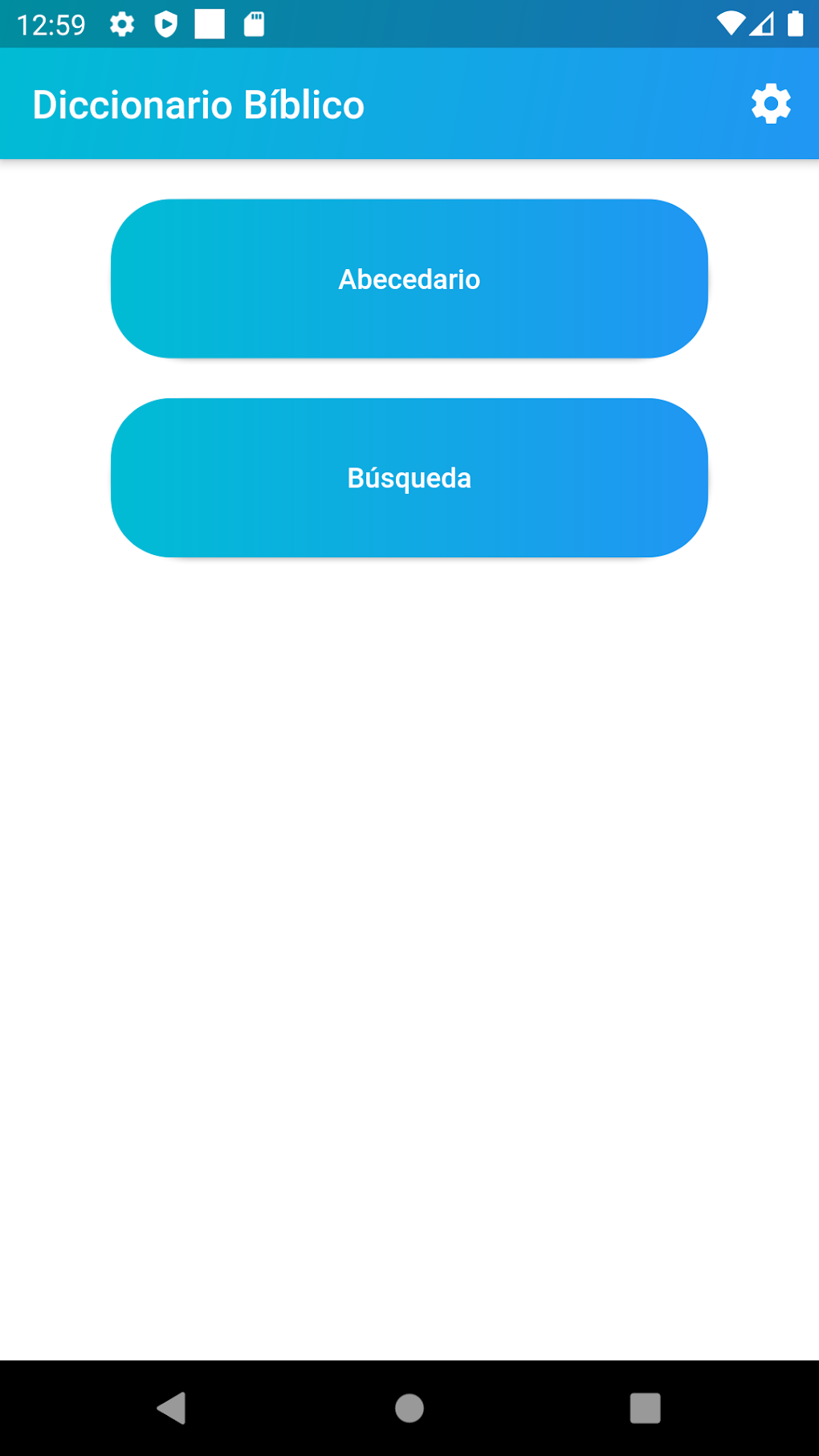Click the Play Protect shield icon in the status bar

coord(166,25)
